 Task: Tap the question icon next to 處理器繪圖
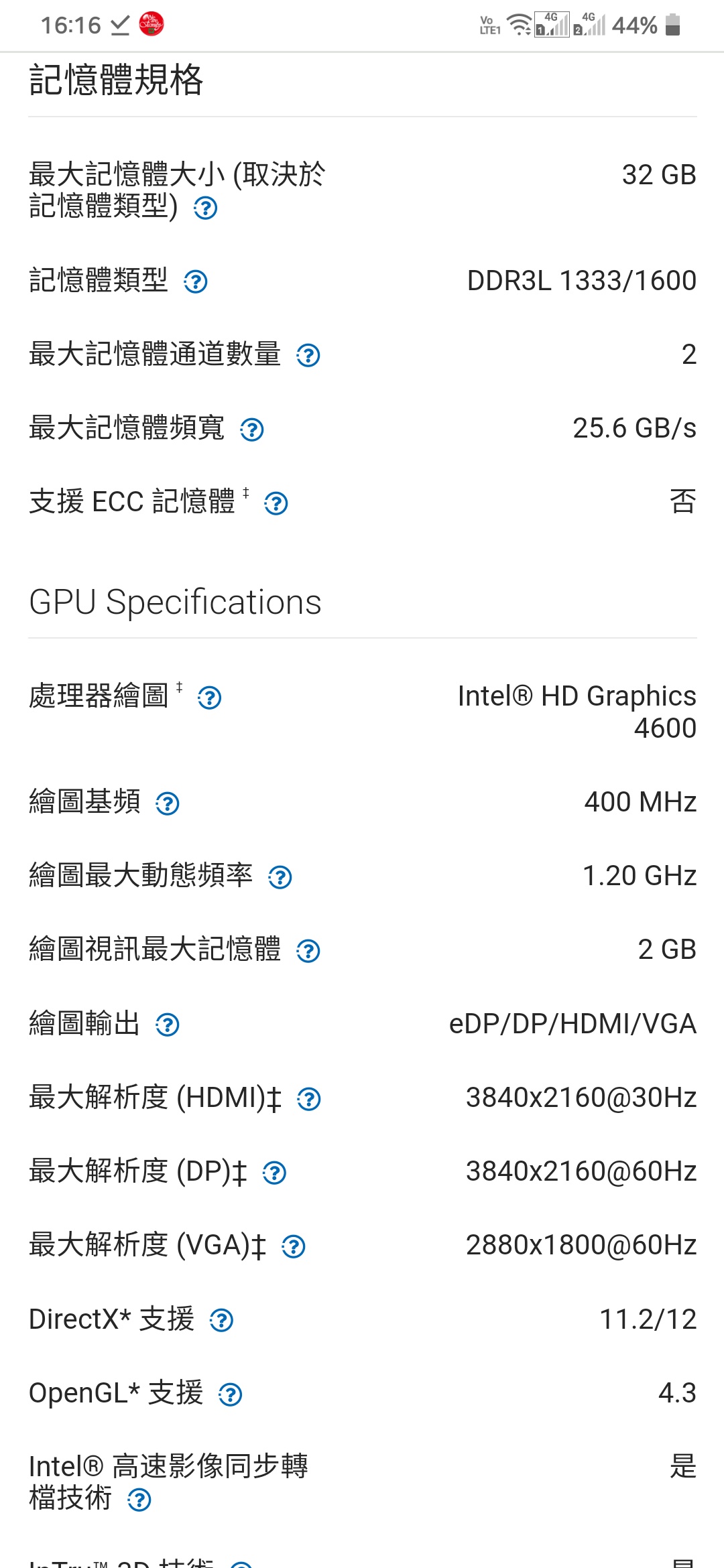pos(210,698)
